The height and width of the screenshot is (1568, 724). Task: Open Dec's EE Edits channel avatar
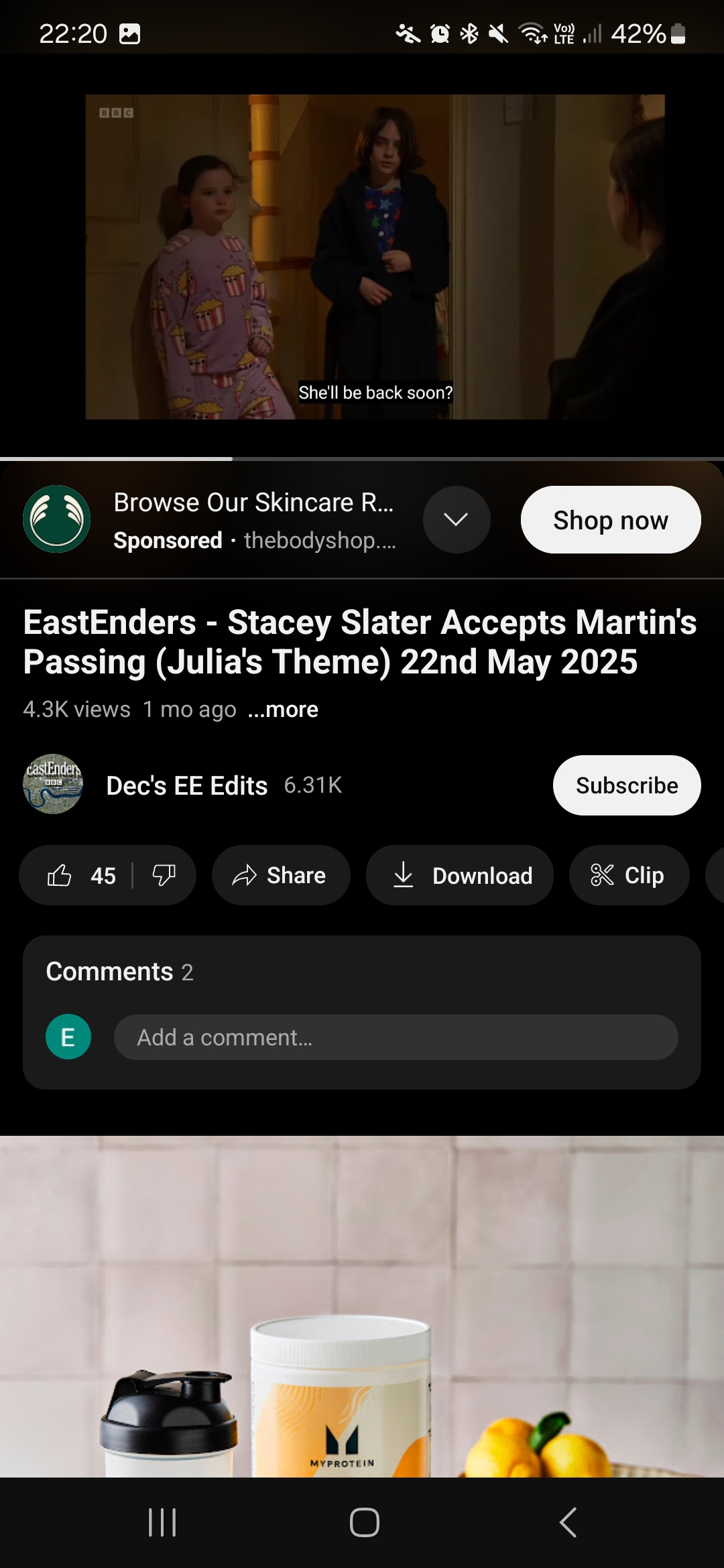53,784
